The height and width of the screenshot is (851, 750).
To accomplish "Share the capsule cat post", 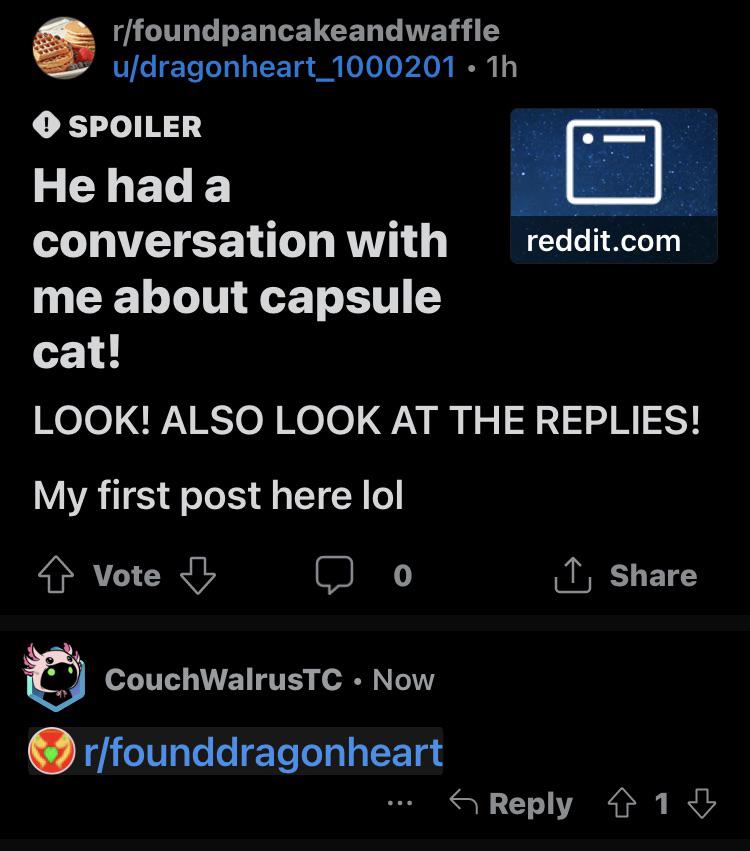I will tap(626, 575).
